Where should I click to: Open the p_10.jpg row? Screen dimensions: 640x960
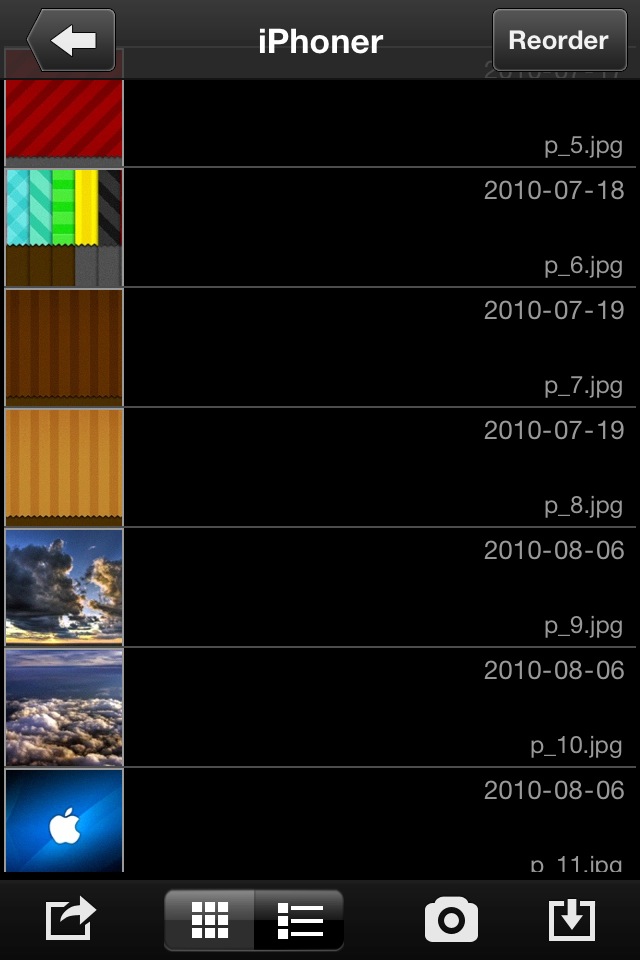click(320, 708)
